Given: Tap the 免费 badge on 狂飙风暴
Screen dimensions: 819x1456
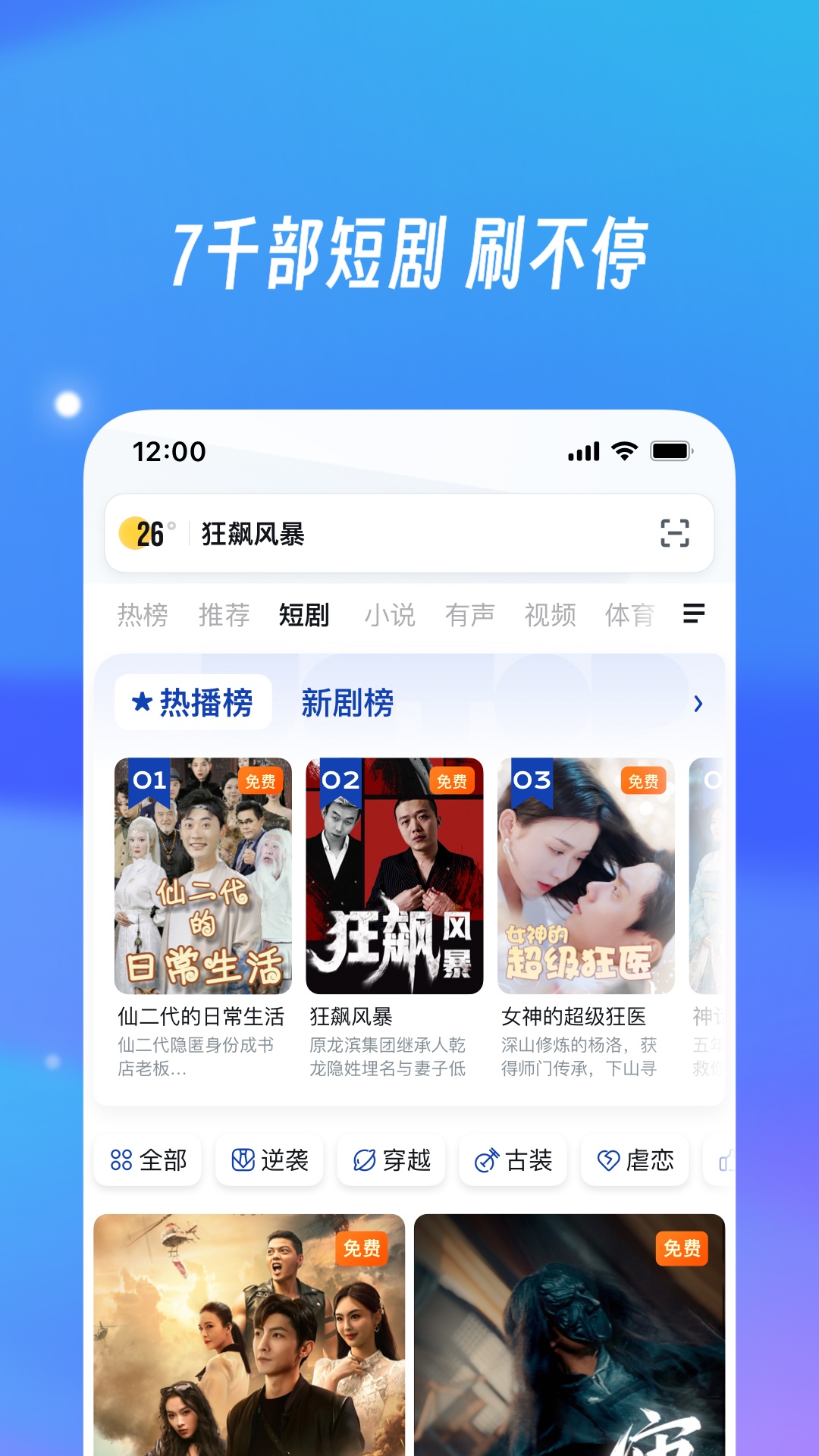Looking at the screenshot, I should (x=453, y=780).
